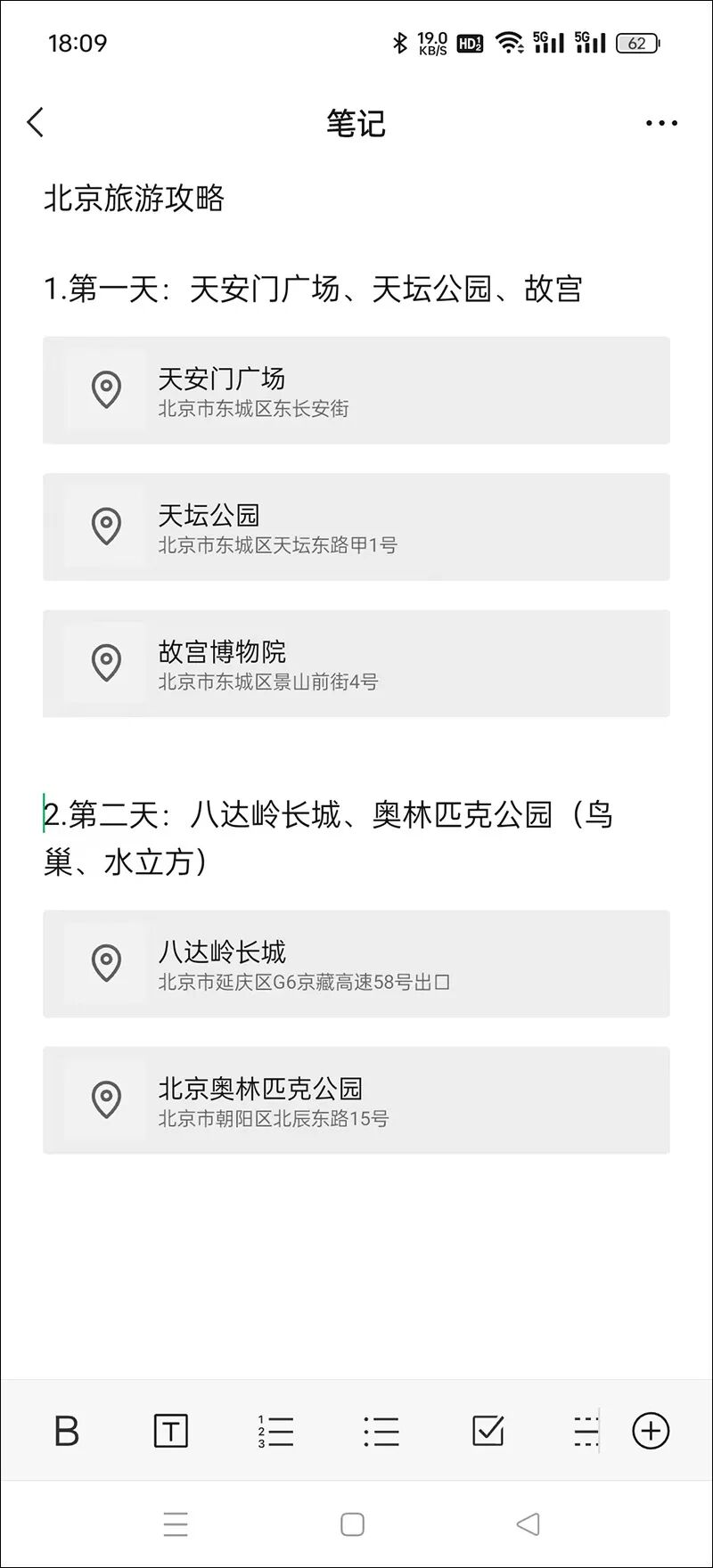Open the text style options via T icon

[x=171, y=1432]
